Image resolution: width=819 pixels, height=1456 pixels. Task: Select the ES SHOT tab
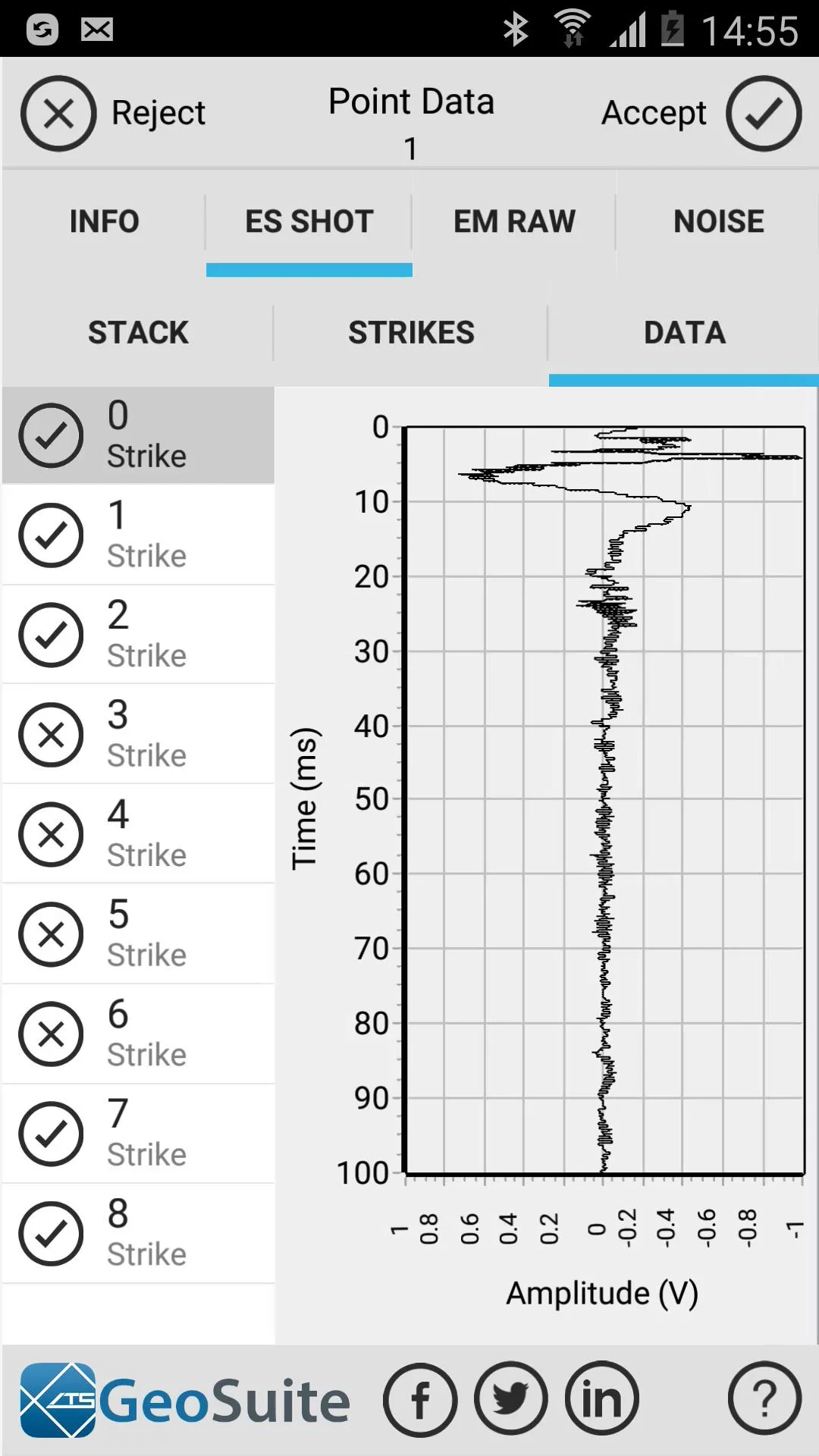[309, 221]
